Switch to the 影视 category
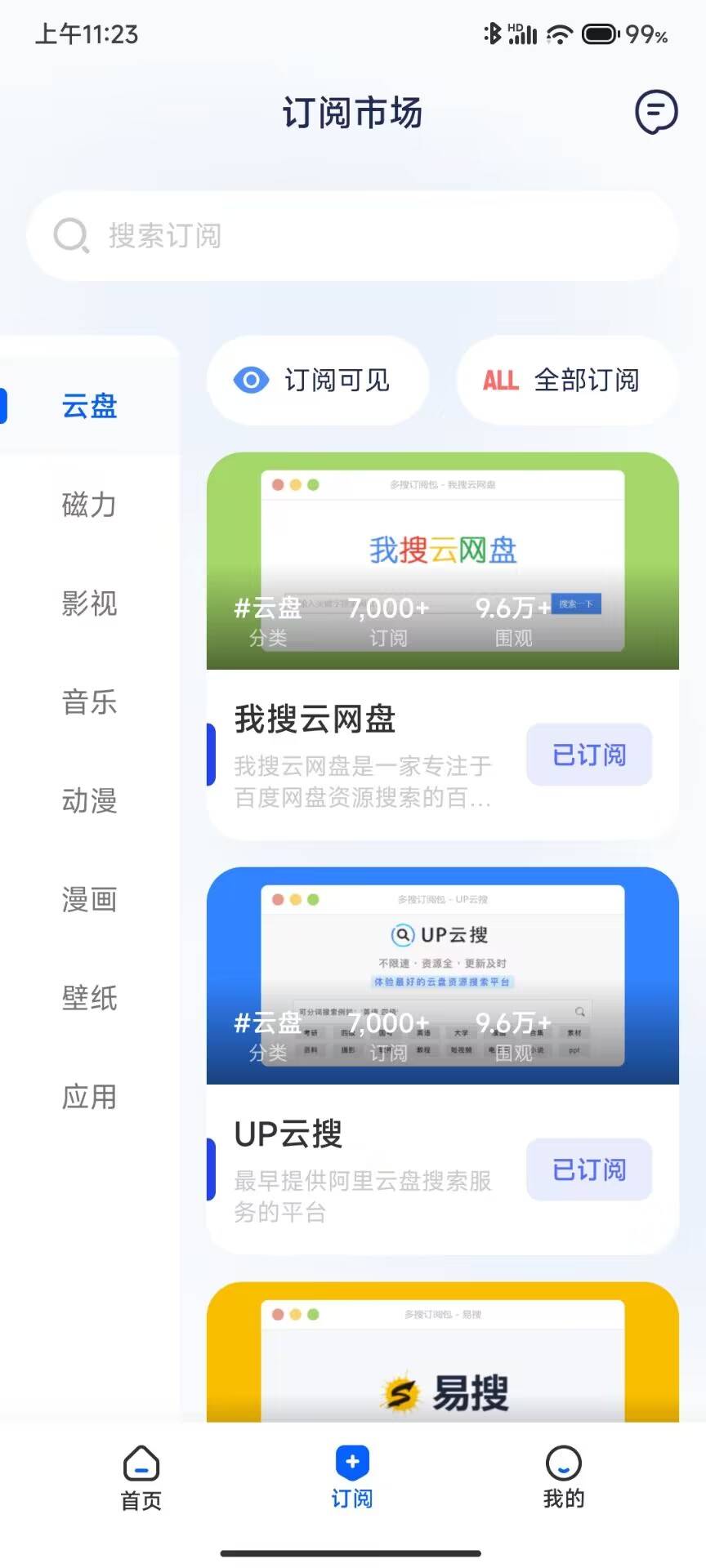This screenshot has height=1568, width=706. 90,604
